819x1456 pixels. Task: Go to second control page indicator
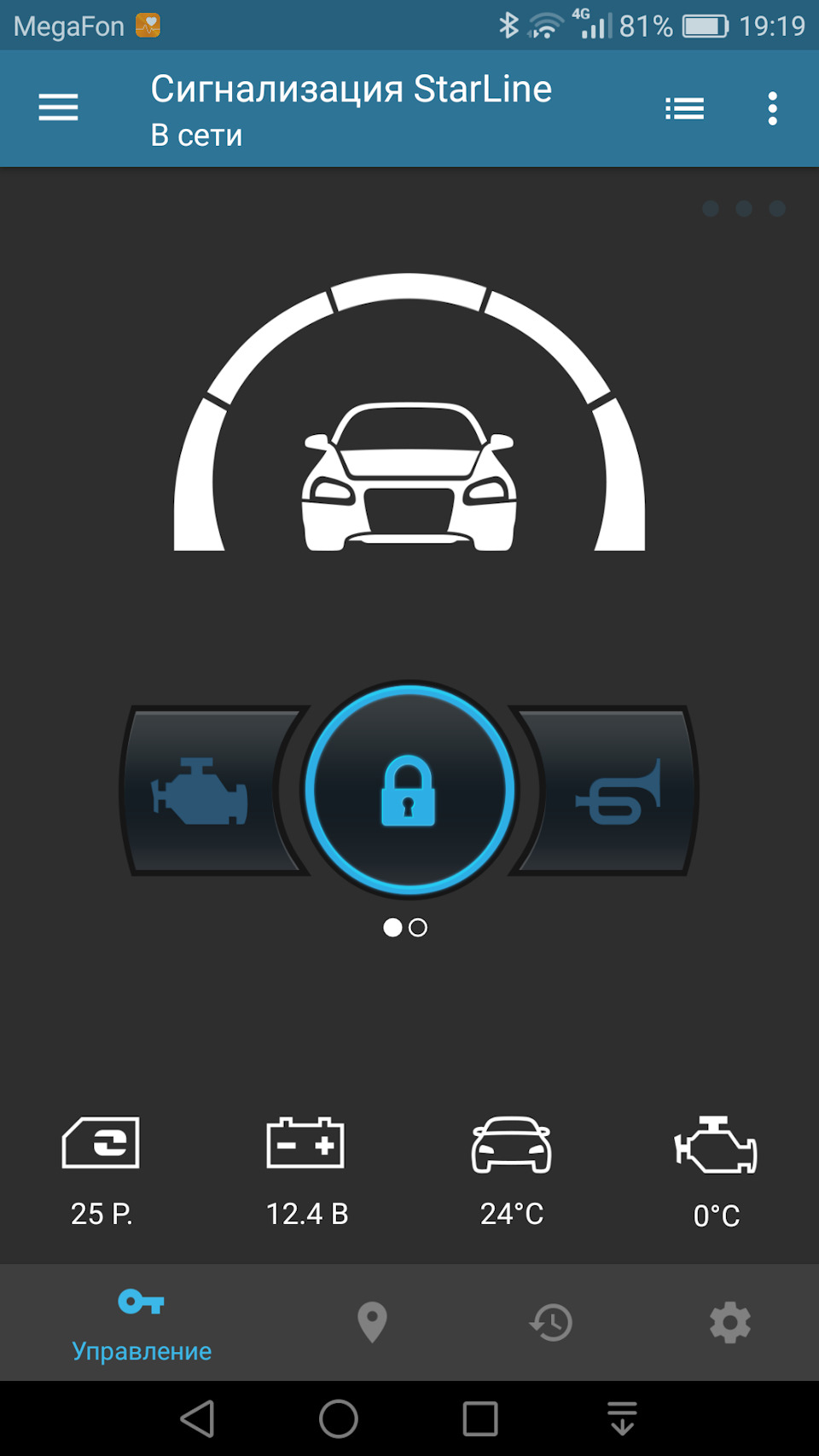(x=418, y=927)
